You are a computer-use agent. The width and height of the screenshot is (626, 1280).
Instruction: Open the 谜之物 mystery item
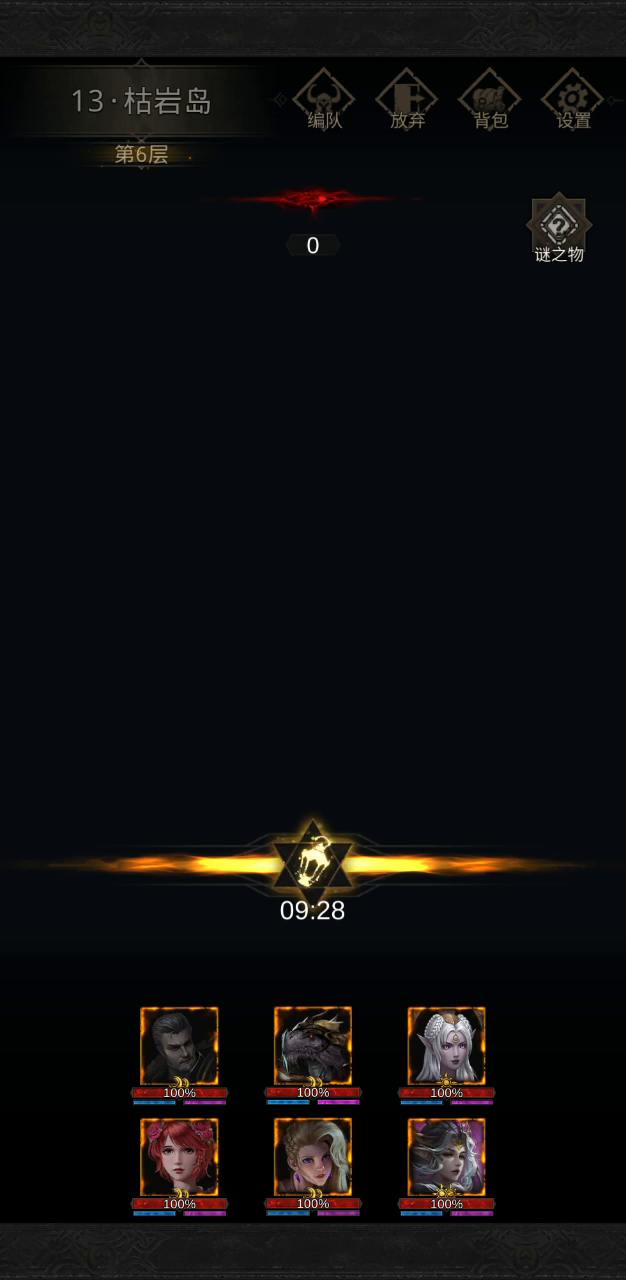click(558, 228)
